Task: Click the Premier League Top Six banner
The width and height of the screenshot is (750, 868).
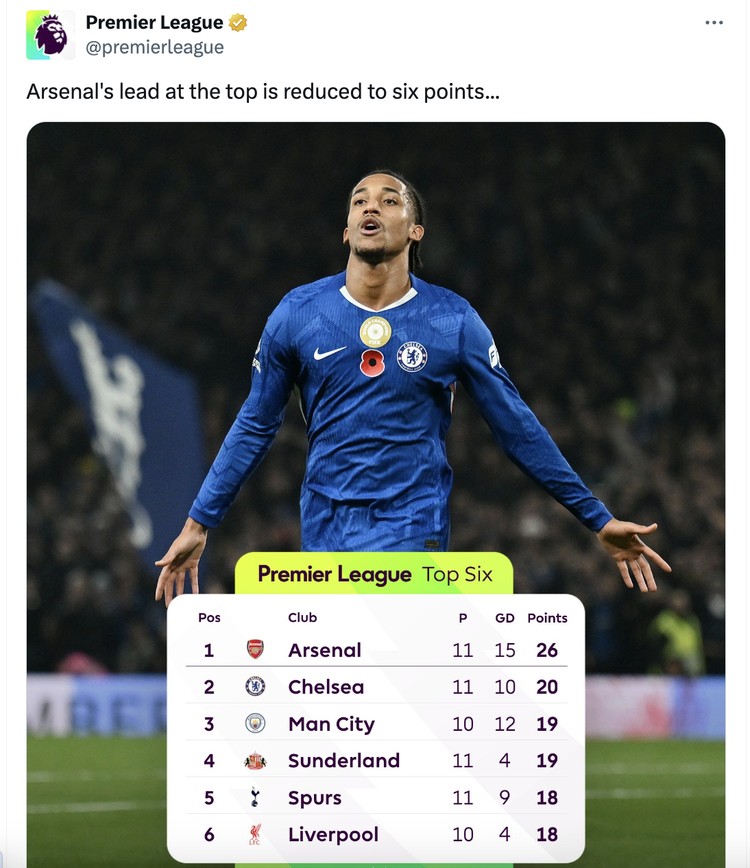Action: click(373, 574)
